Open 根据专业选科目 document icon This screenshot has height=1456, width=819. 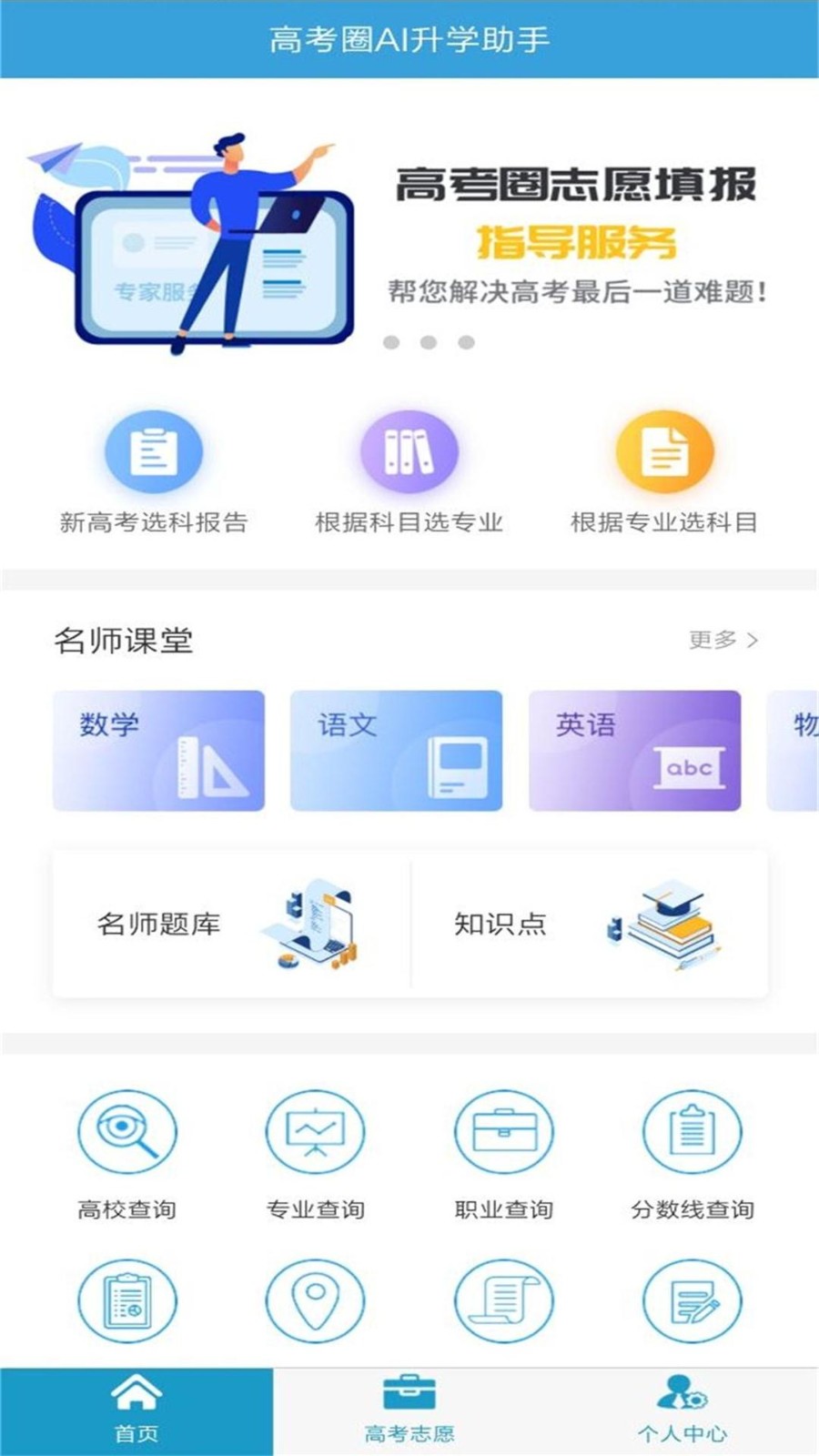pyautogui.click(x=664, y=452)
